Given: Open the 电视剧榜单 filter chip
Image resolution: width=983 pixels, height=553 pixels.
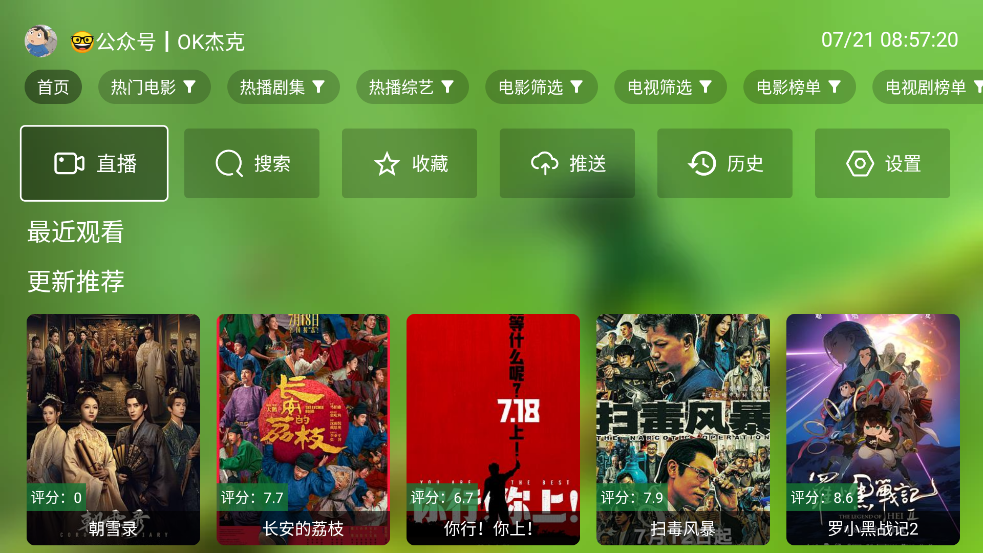Looking at the screenshot, I should pyautogui.click(x=927, y=87).
